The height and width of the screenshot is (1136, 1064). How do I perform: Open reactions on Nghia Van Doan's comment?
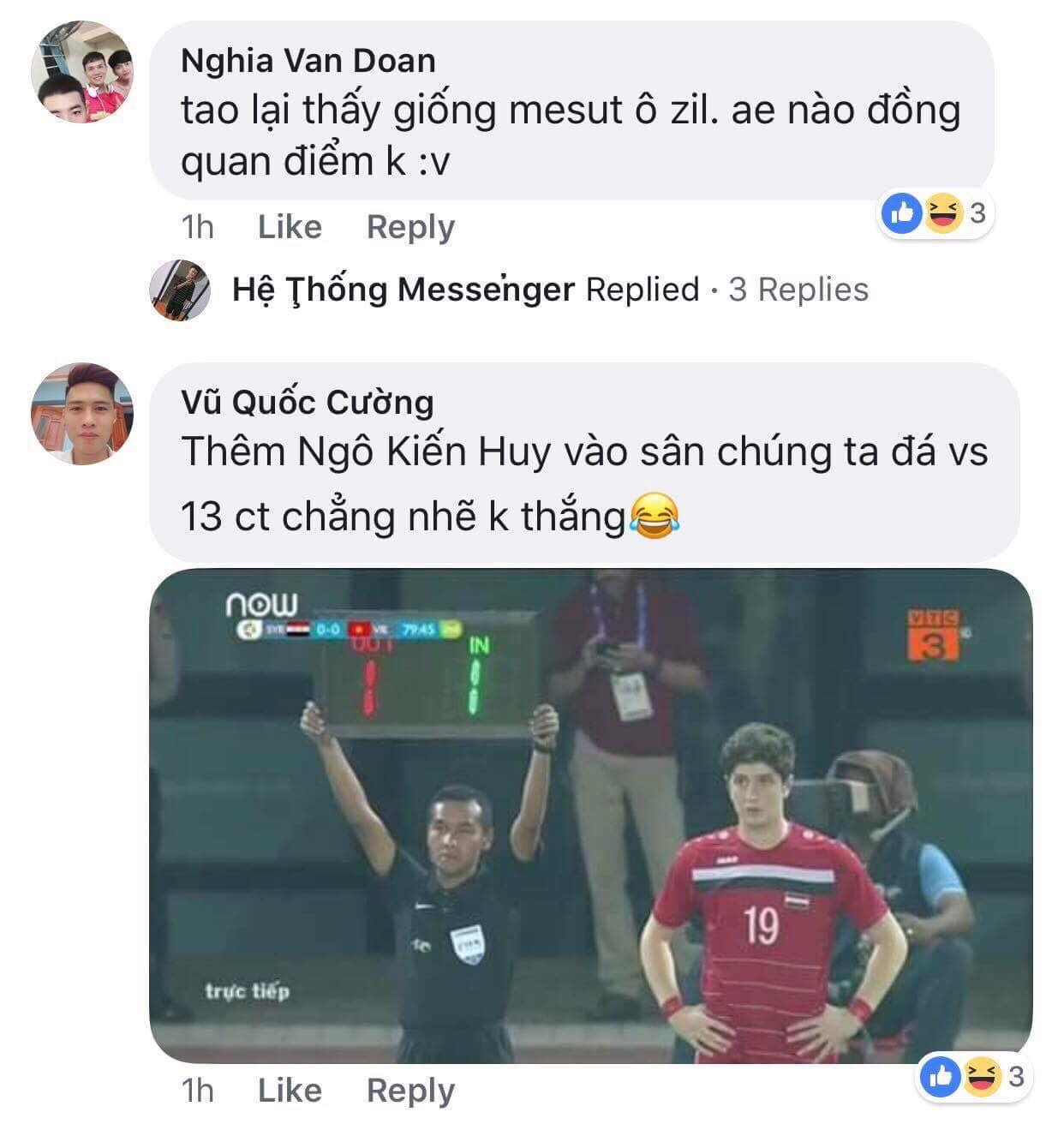pyautogui.click(x=935, y=213)
